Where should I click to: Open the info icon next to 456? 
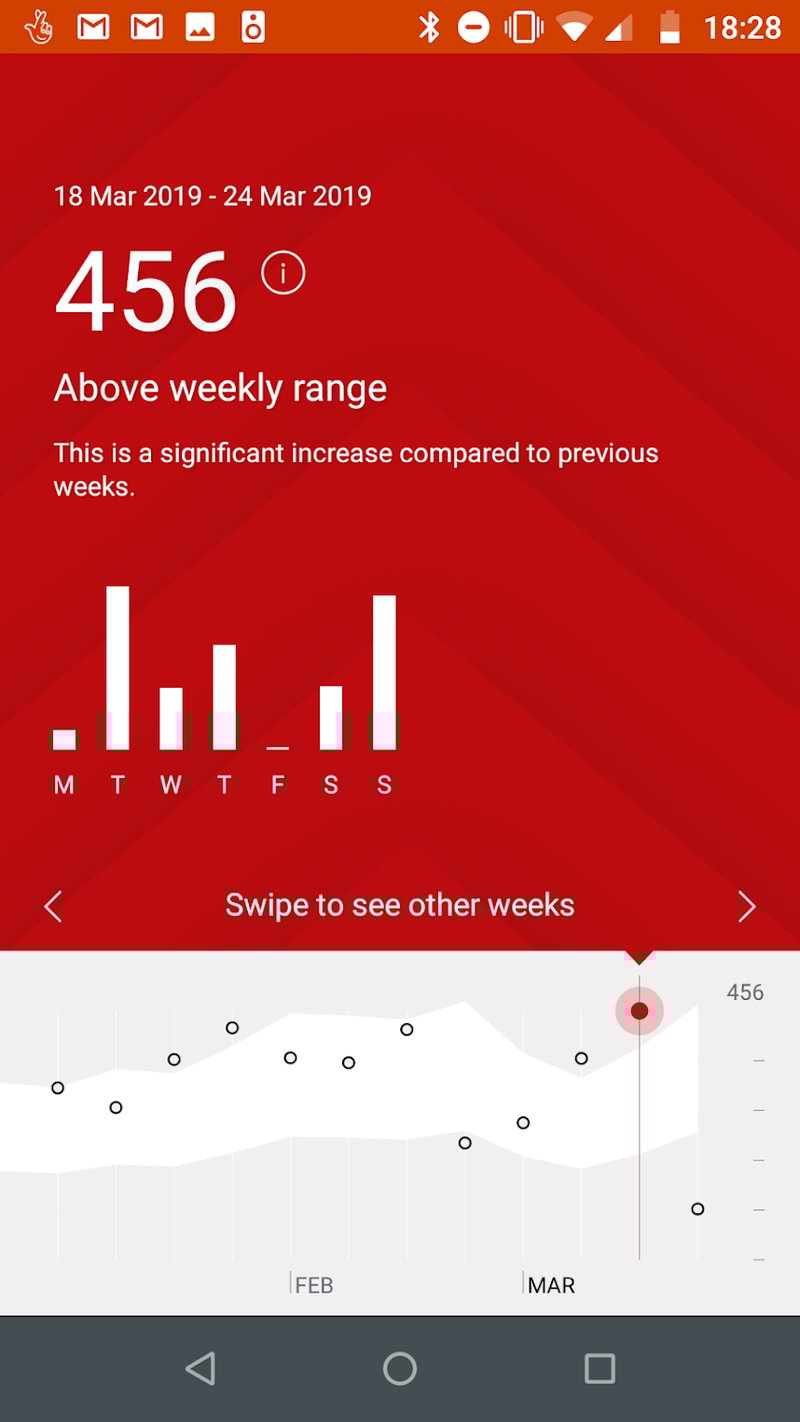coord(283,273)
